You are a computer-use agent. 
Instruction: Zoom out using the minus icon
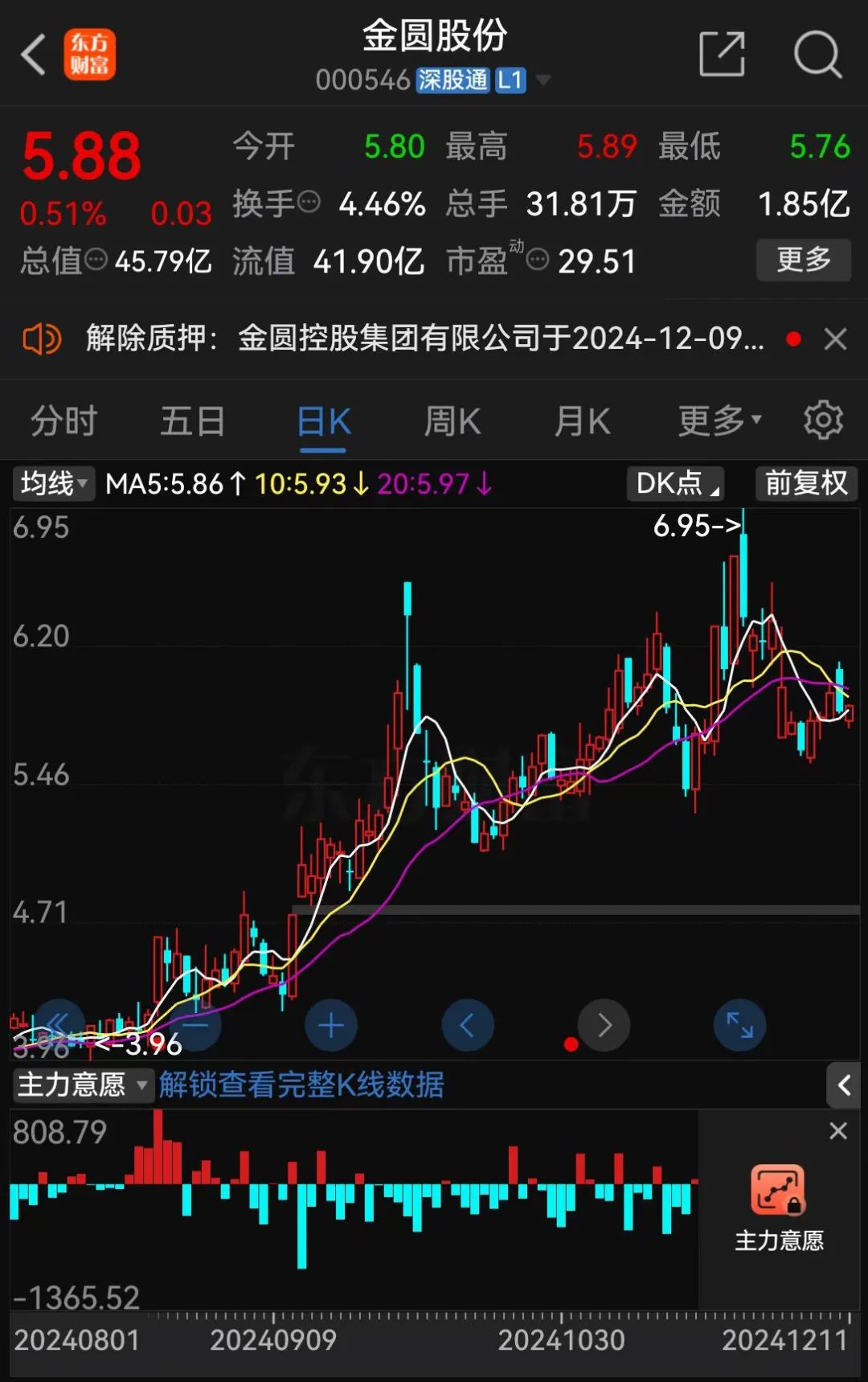coord(194,1025)
